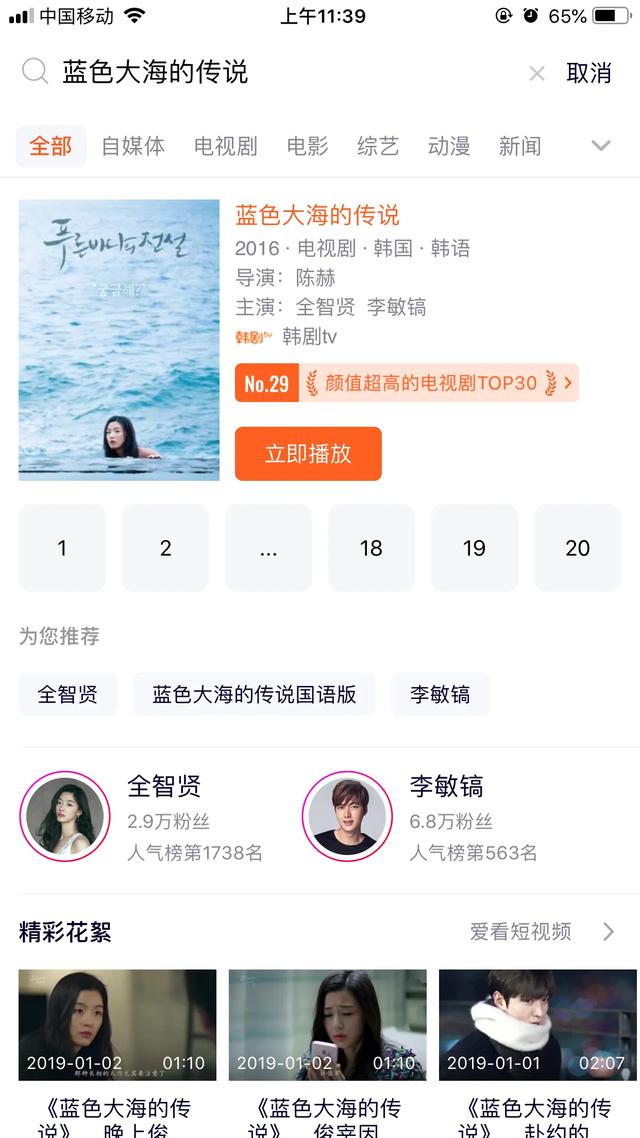
Task: Go to the 动漫 tab
Action: click(x=449, y=146)
